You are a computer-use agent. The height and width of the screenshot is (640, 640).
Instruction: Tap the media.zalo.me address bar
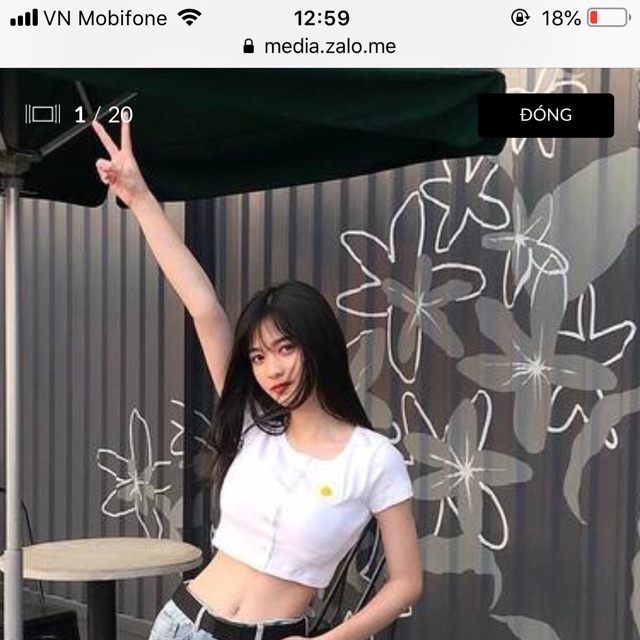(x=320, y=46)
